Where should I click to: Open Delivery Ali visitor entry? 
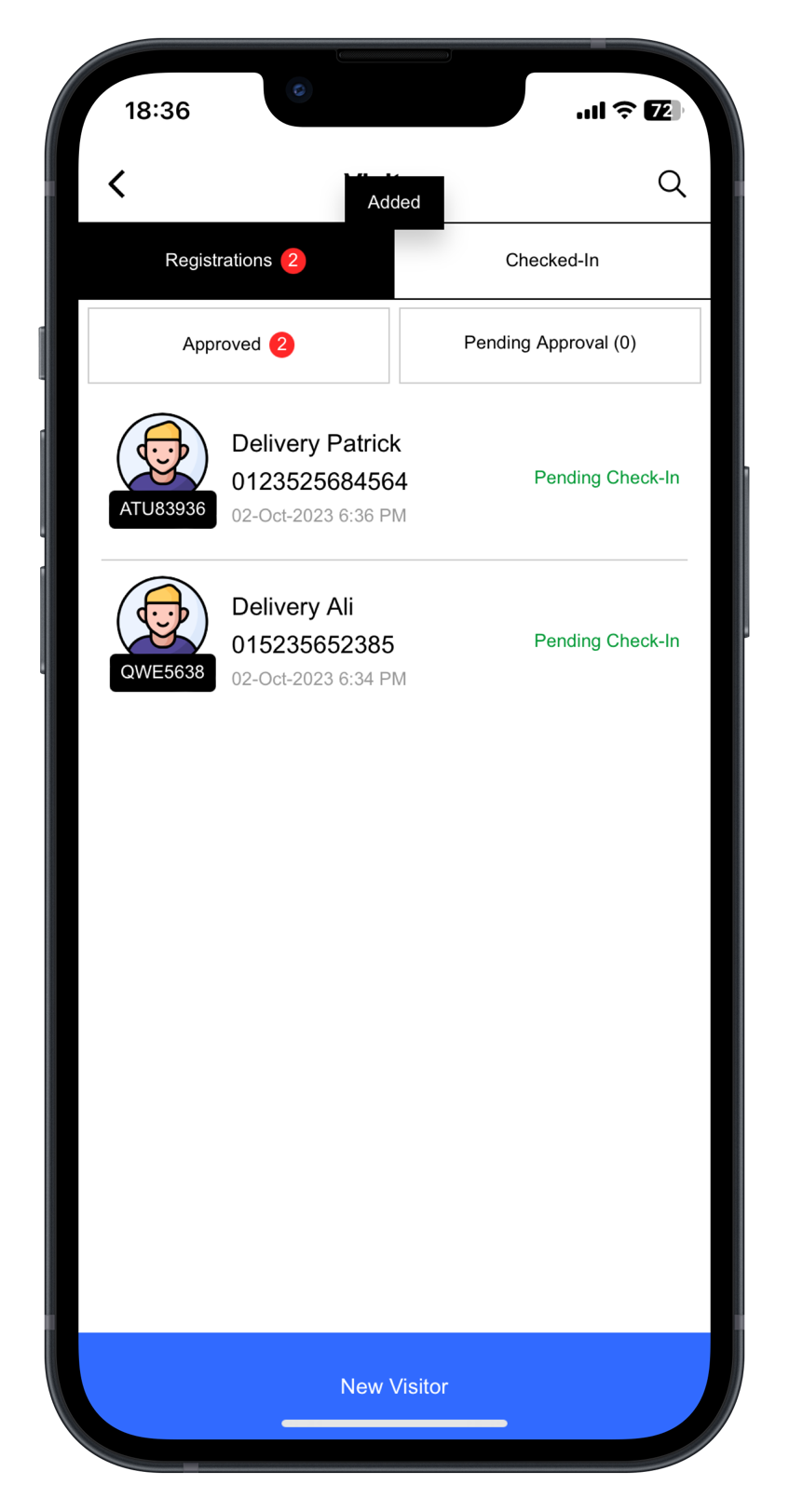click(x=394, y=641)
